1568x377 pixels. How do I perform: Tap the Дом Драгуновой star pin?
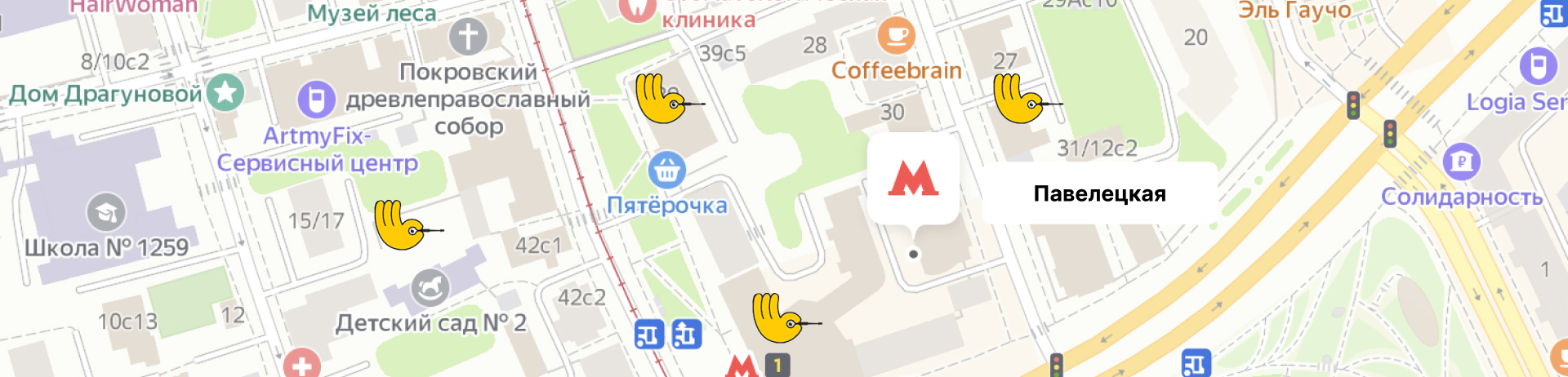(x=225, y=93)
